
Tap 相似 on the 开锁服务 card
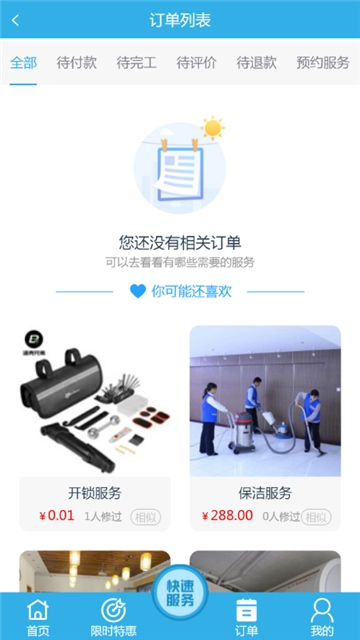pyautogui.click(x=146, y=517)
